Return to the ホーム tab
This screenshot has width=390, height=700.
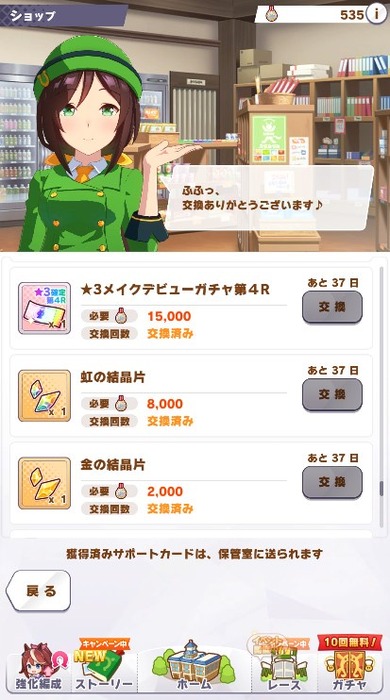coord(194,668)
